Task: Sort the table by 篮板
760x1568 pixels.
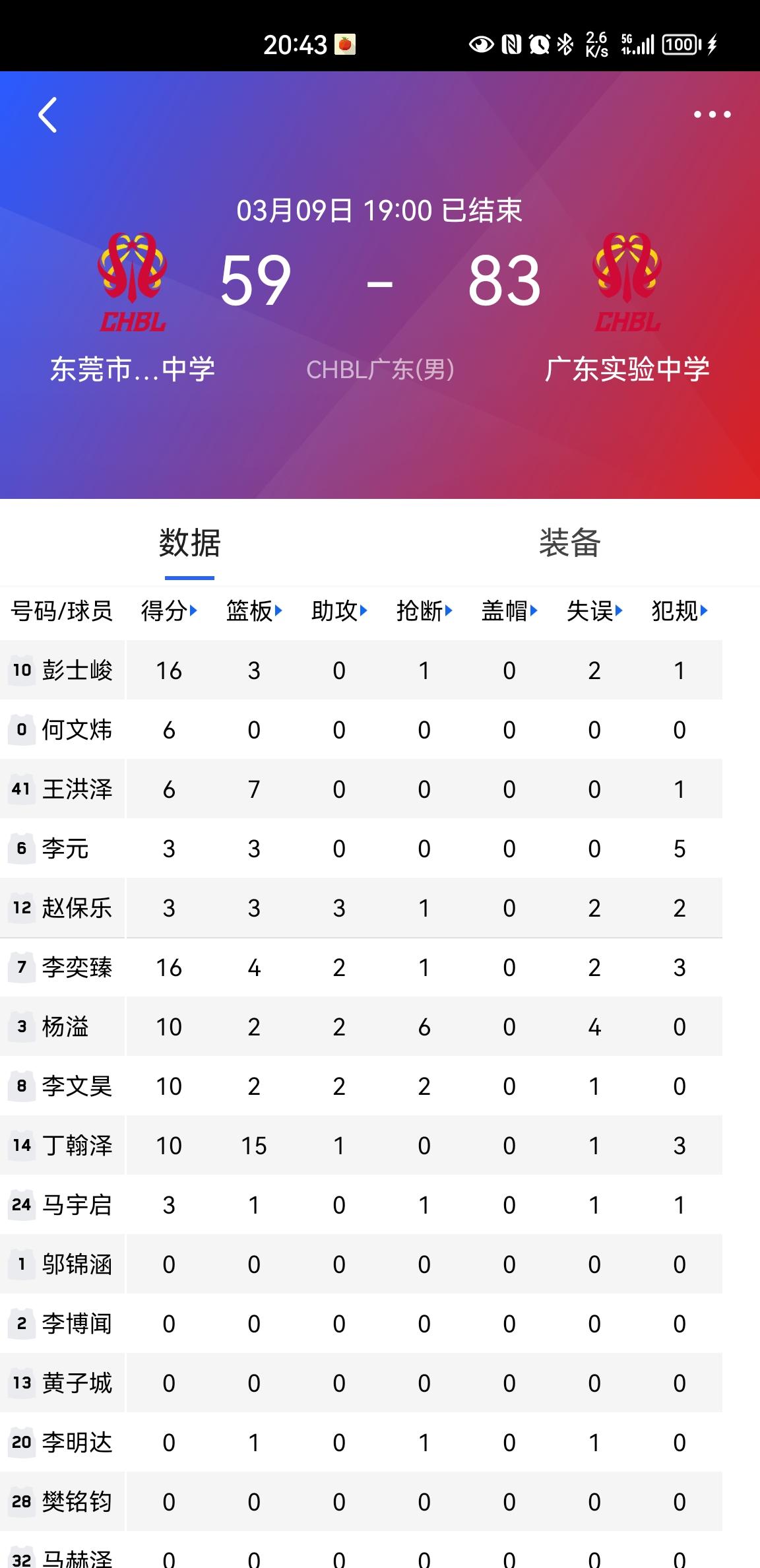Action: (254, 611)
